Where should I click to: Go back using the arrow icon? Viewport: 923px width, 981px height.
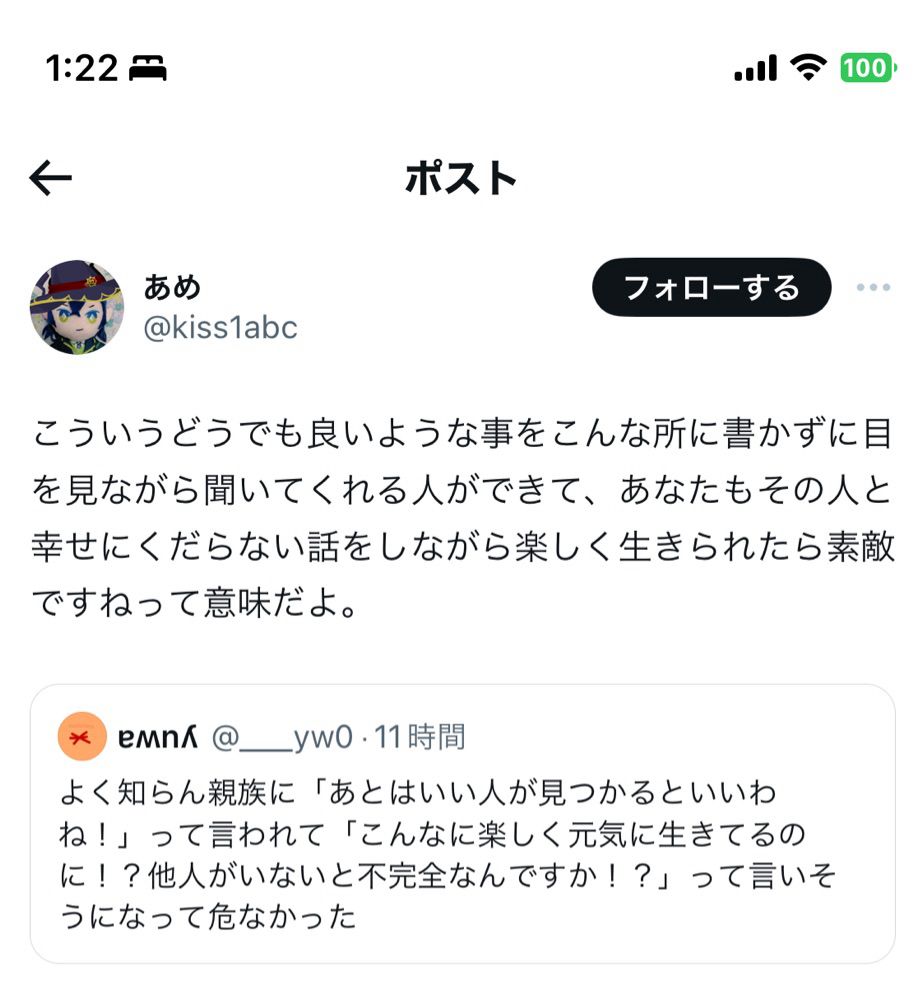point(50,179)
